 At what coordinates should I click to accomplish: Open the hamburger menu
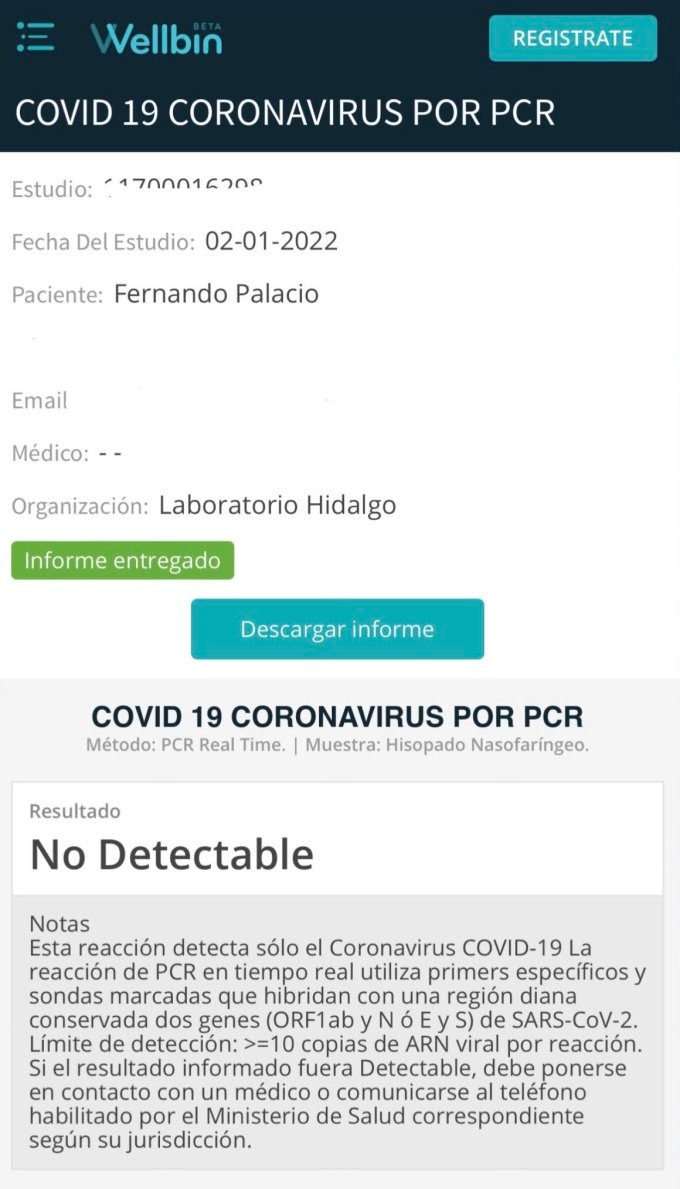click(36, 37)
